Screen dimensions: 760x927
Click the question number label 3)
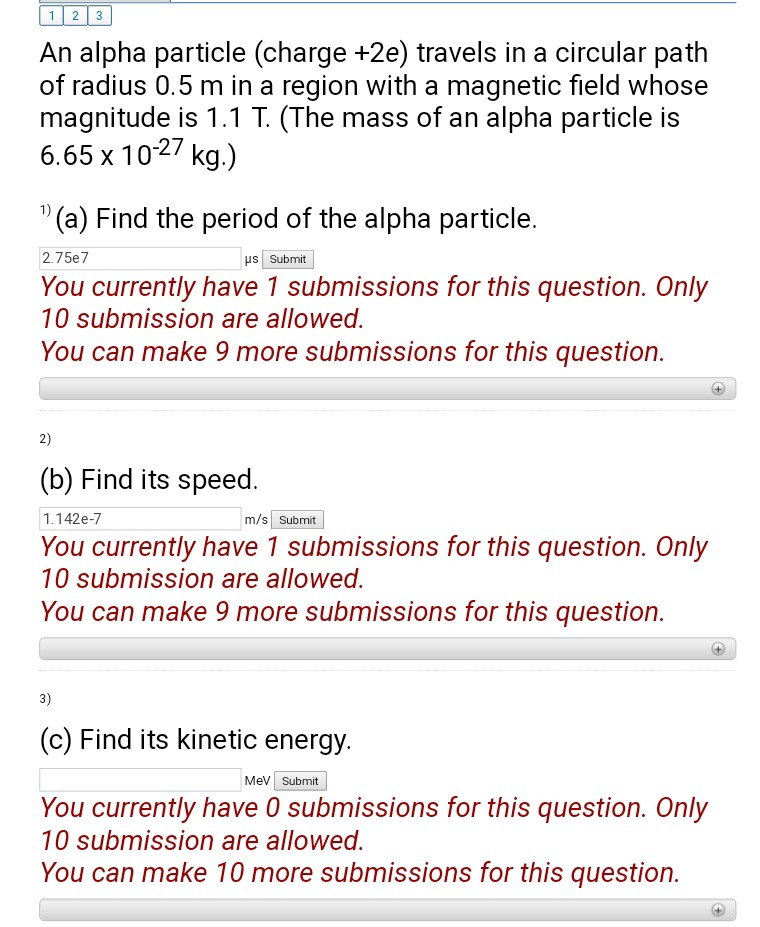[x=44, y=698]
